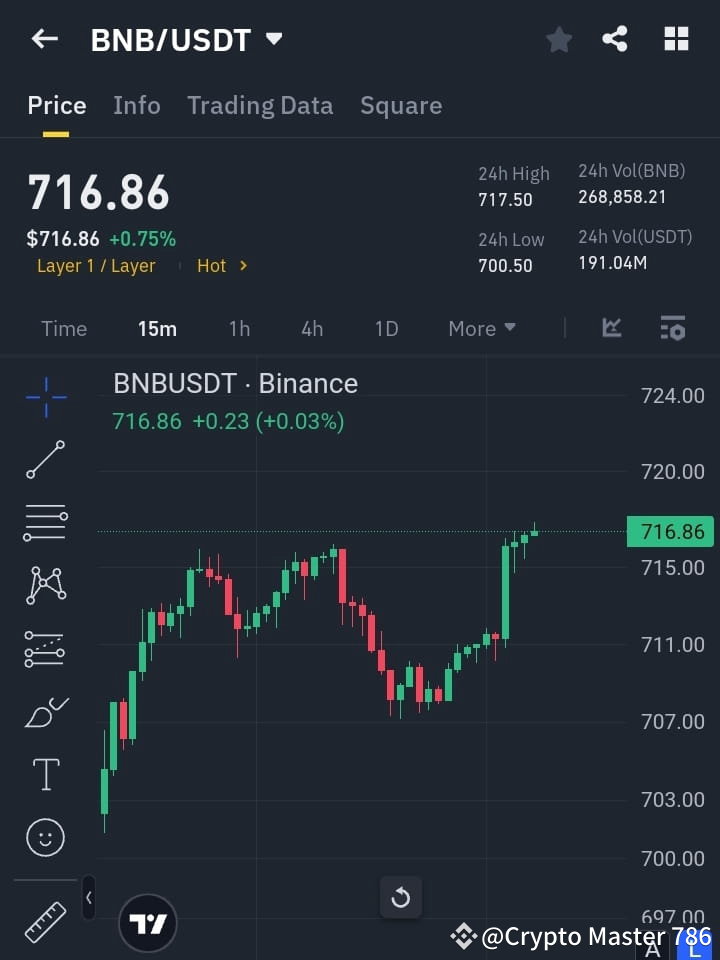Toggle BNB/USDT as a favorite

(x=558, y=39)
